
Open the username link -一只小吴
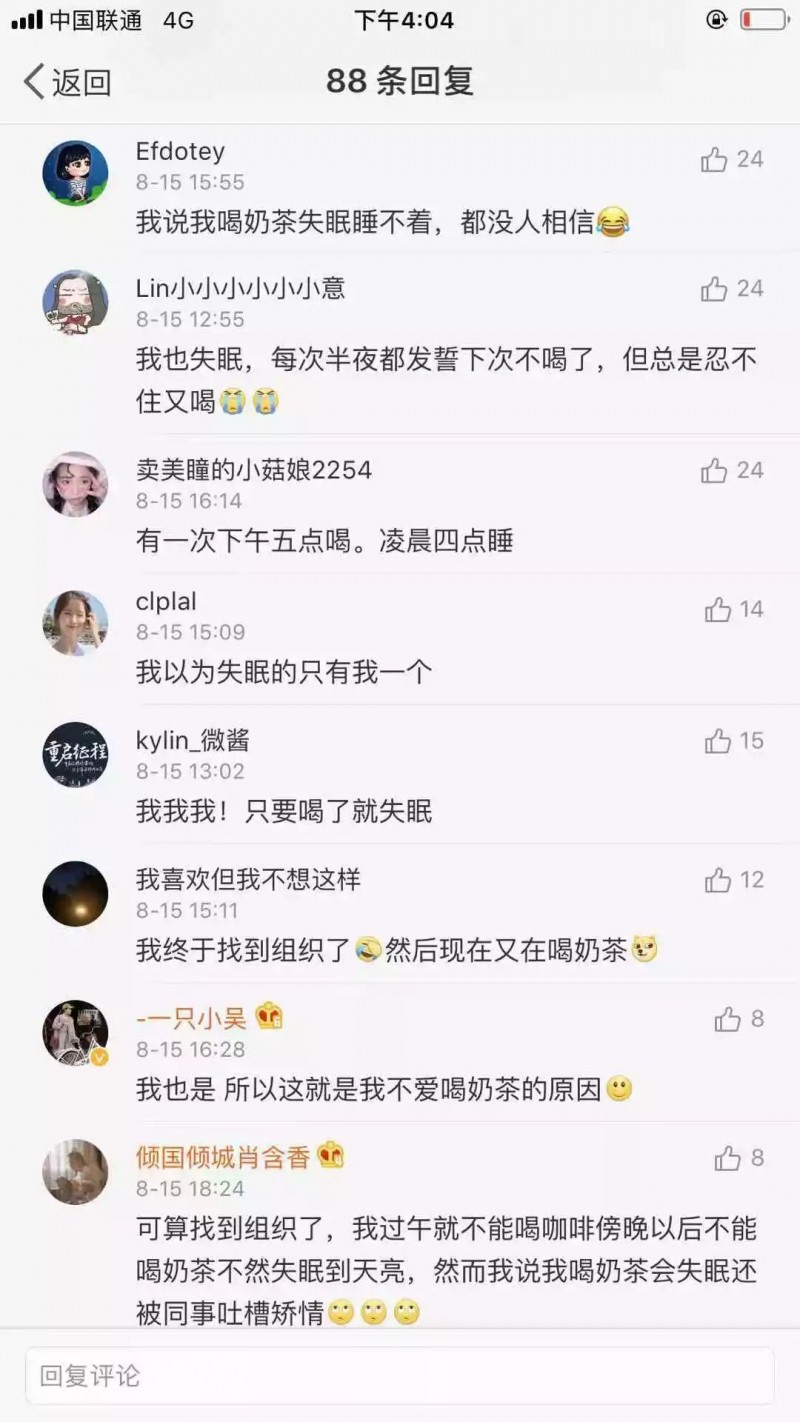(192, 1018)
